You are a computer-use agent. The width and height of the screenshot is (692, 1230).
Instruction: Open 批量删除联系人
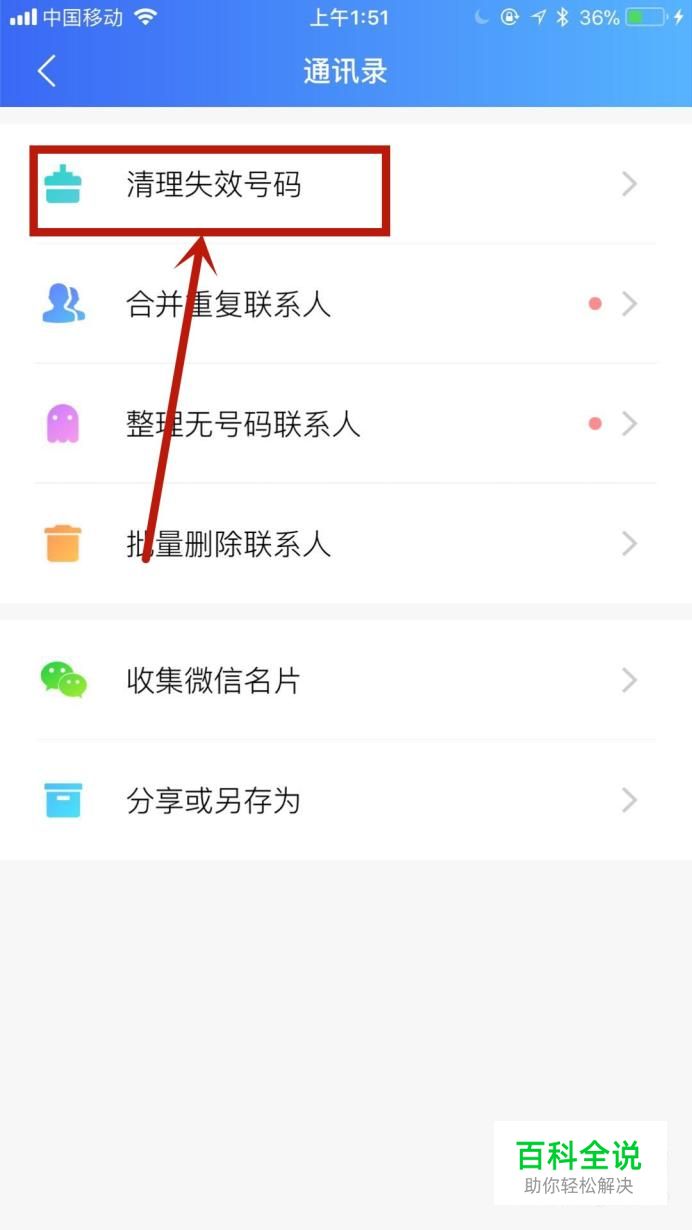pyautogui.click(x=346, y=544)
